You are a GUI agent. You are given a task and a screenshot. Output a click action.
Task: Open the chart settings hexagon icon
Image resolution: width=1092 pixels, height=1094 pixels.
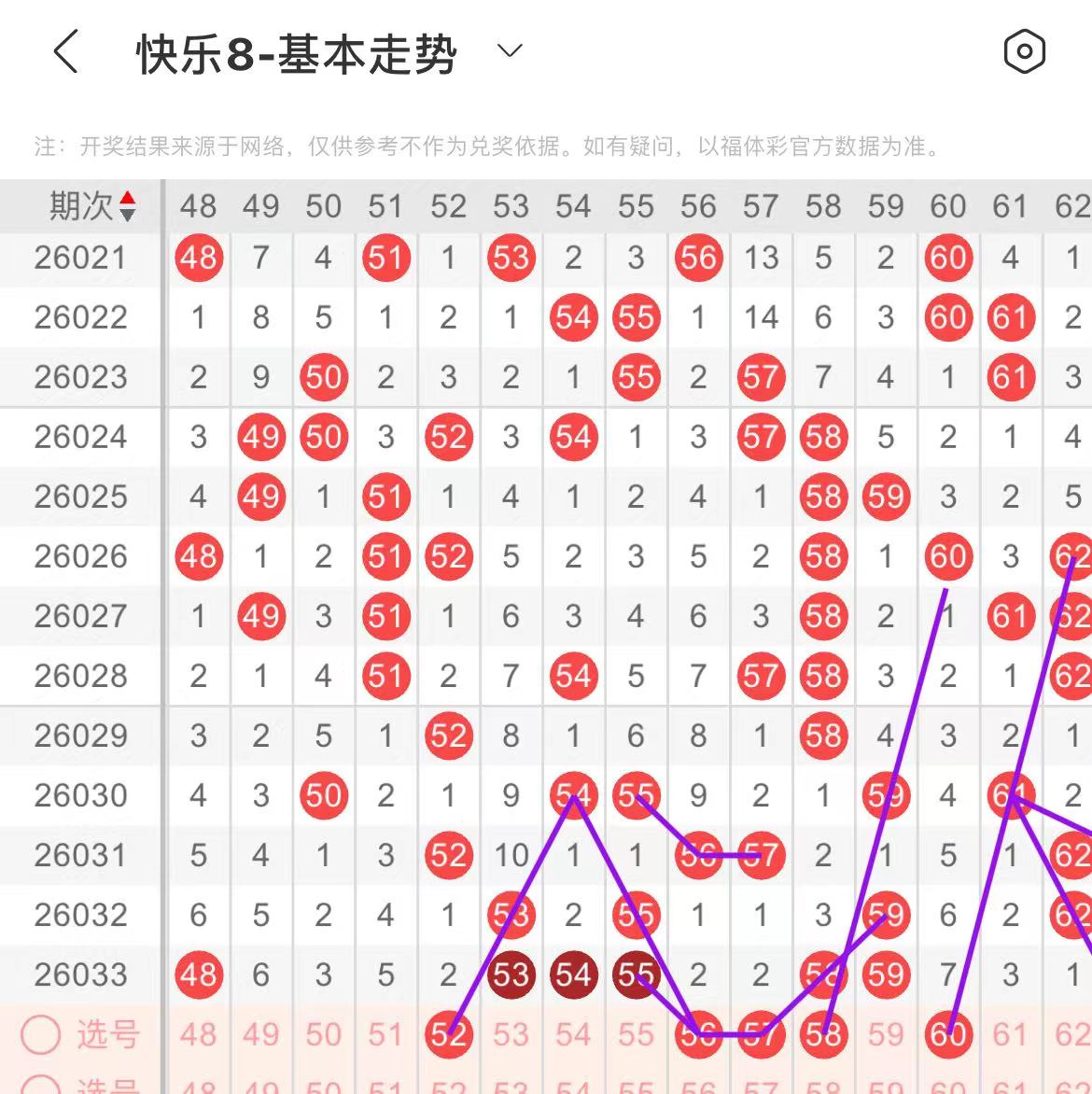(1024, 51)
